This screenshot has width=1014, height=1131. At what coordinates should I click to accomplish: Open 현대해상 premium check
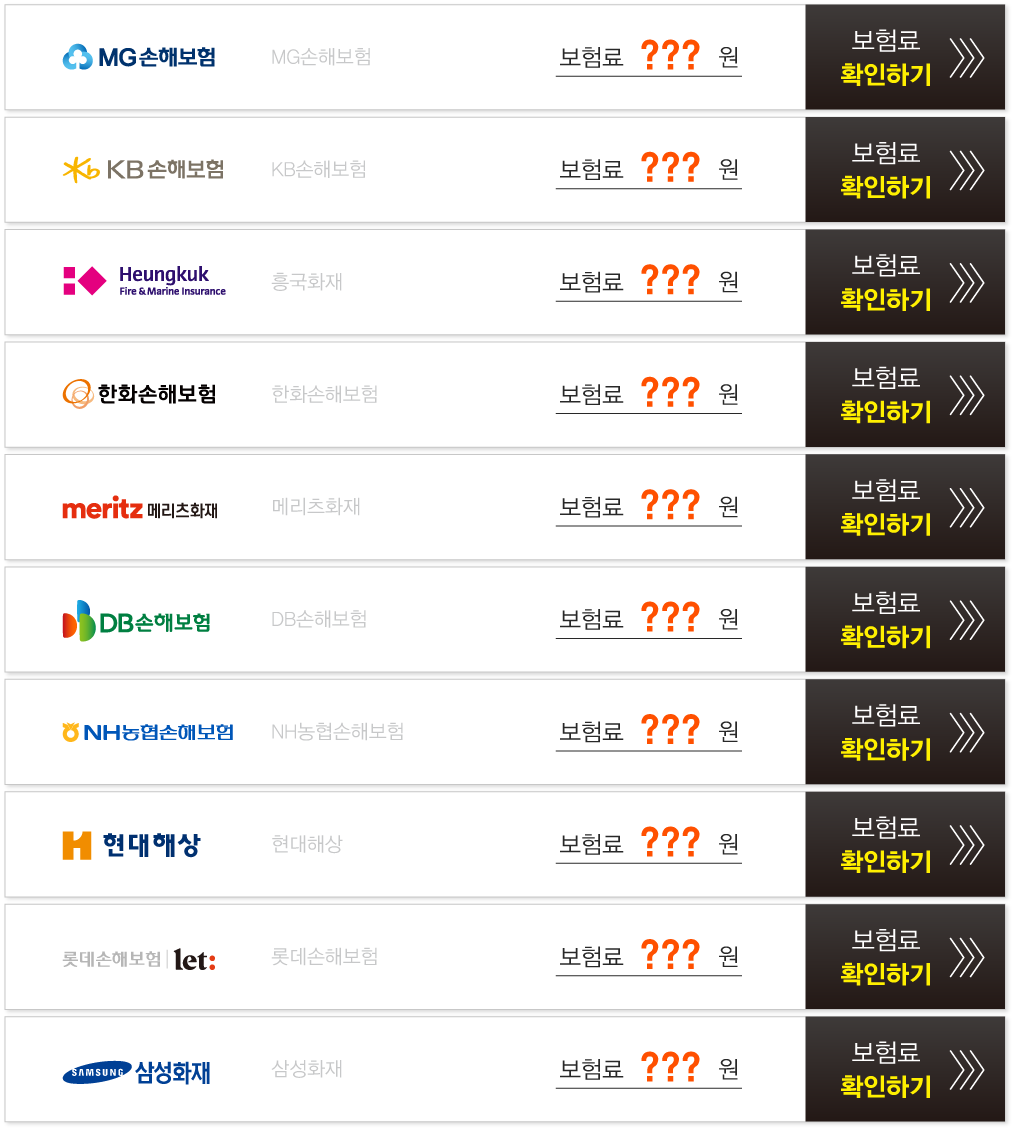pos(904,844)
